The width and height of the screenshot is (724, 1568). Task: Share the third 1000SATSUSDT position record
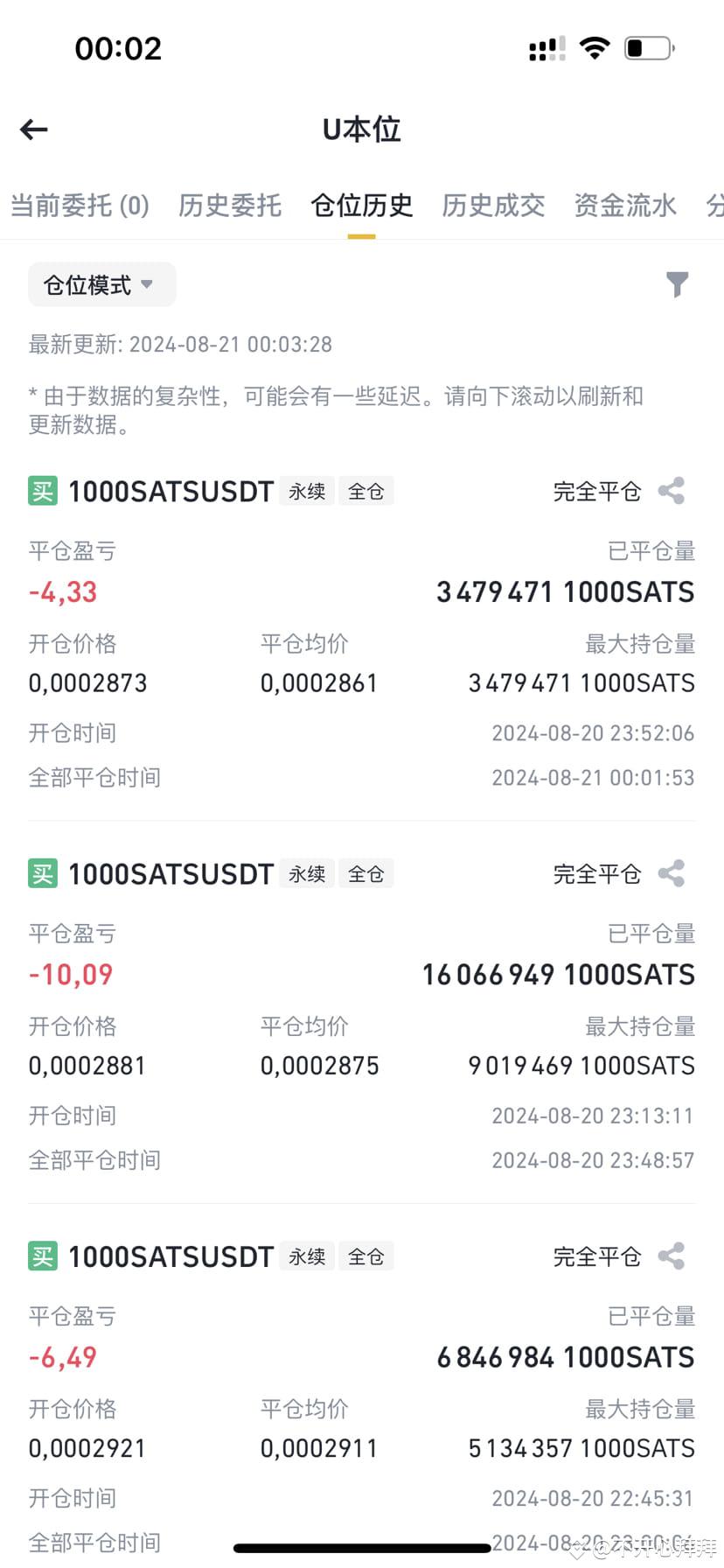coord(671,1256)
